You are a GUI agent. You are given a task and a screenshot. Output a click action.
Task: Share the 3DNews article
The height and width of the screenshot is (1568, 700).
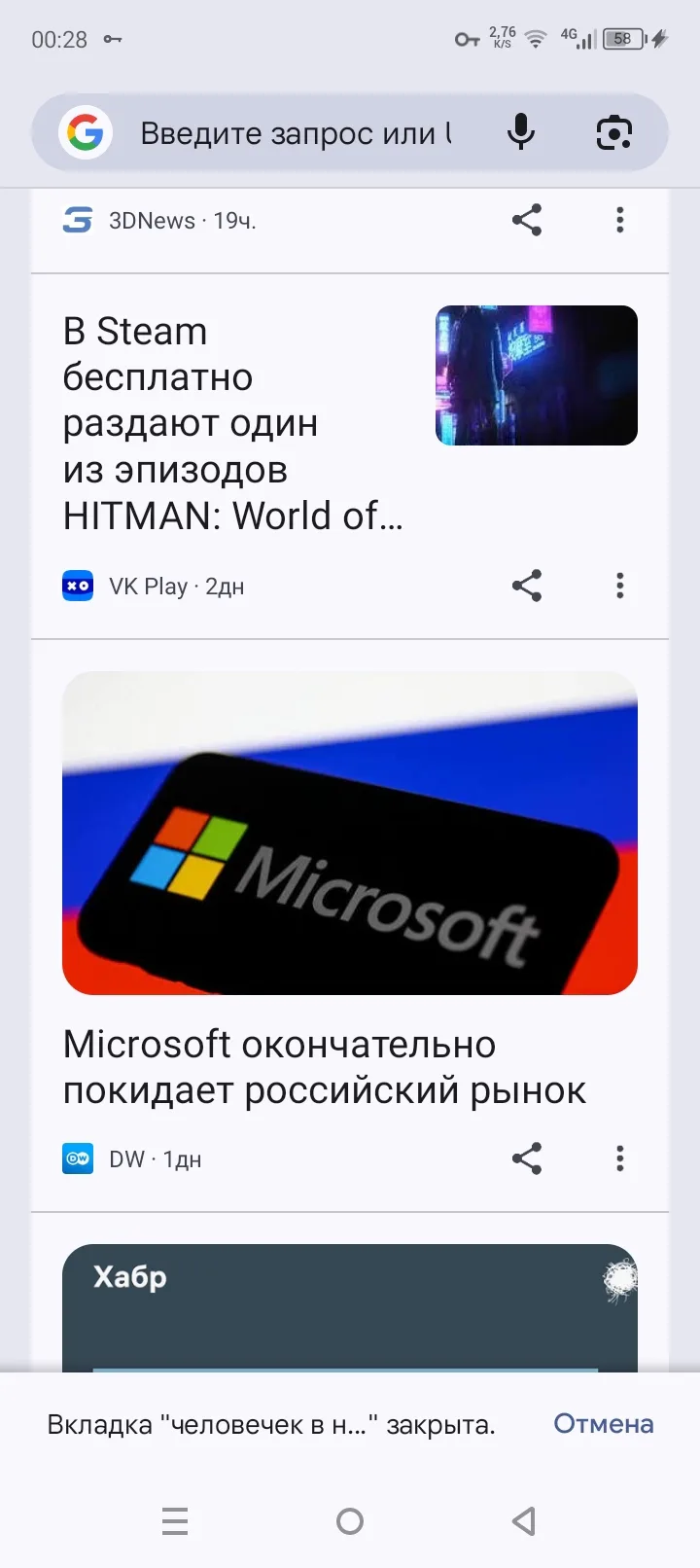coord(527,220)
